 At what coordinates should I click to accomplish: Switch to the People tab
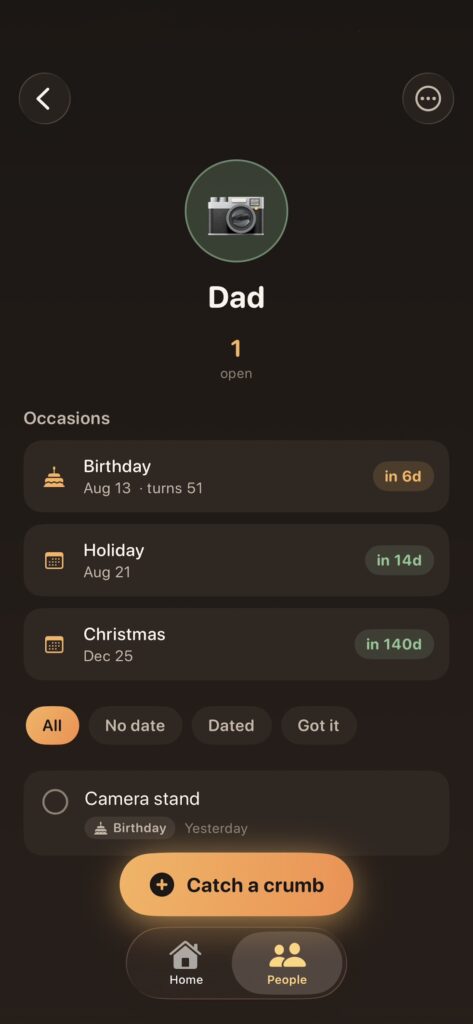click(x=287, y=964)
